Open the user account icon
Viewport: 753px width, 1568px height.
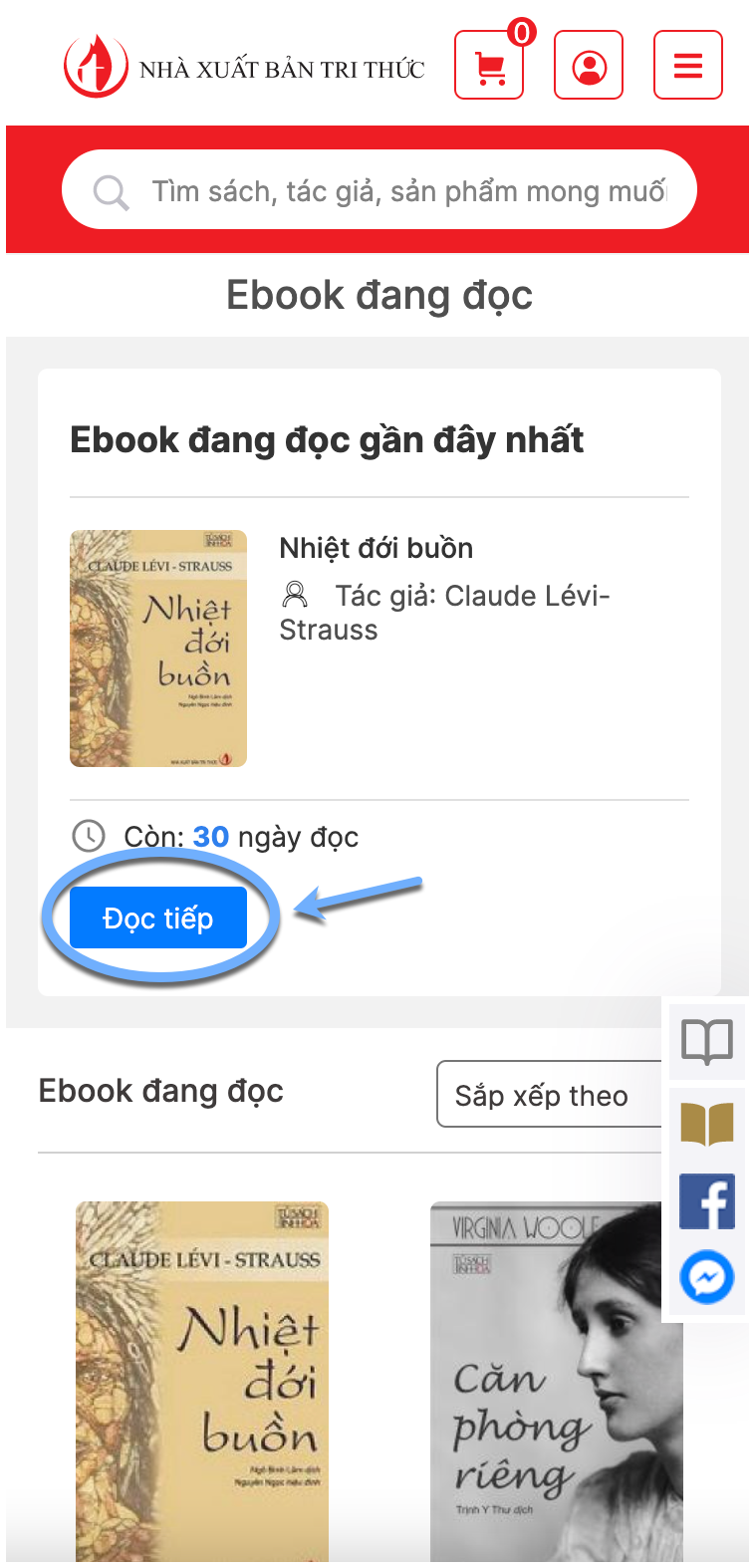tap(589, 66)
